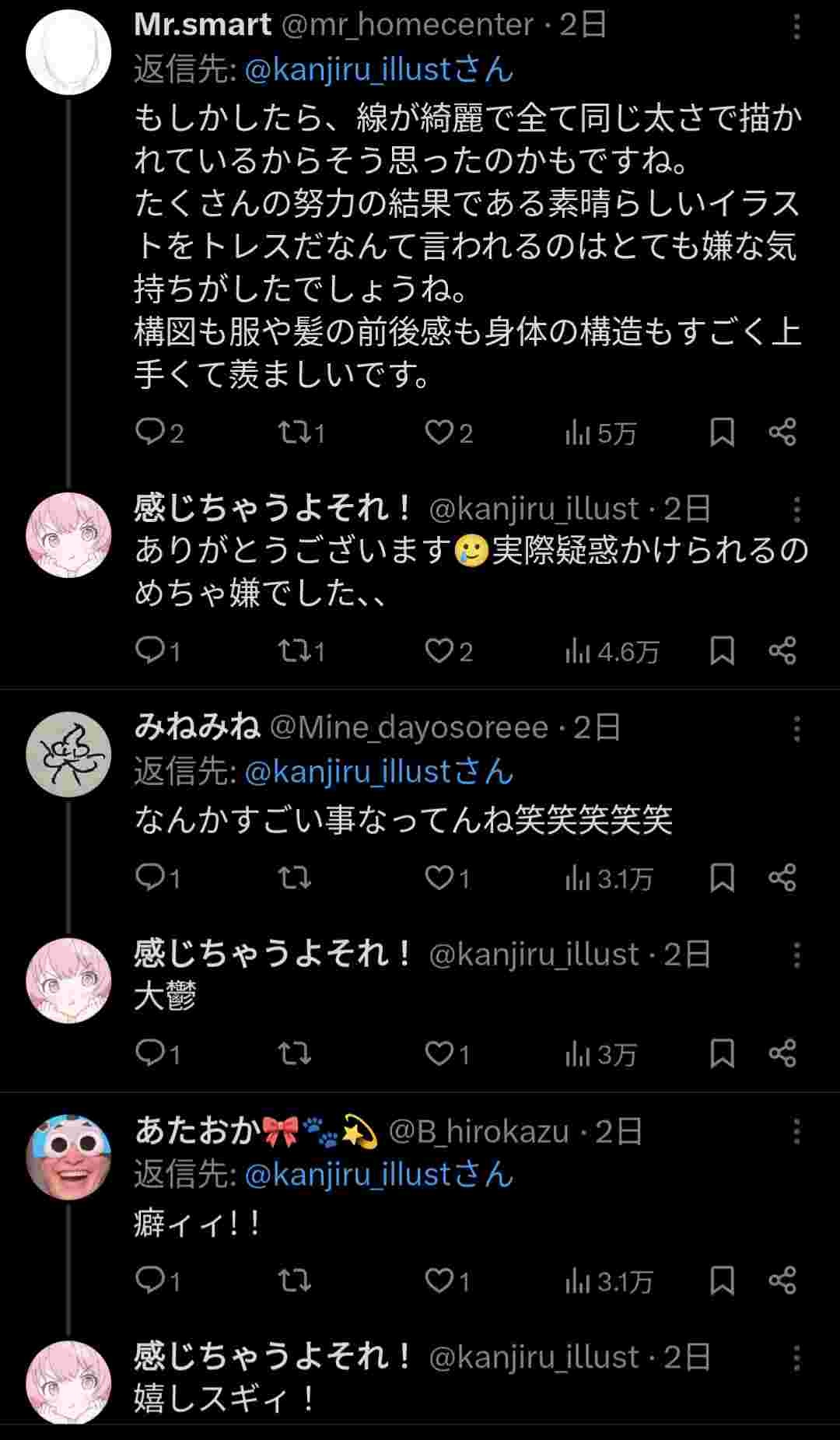Image resolution: width=840 pixels, height=1440 pixels.
Task: Open overflow menu on the 嬉しスギィ! post
Action: [x=796, y=1358]
